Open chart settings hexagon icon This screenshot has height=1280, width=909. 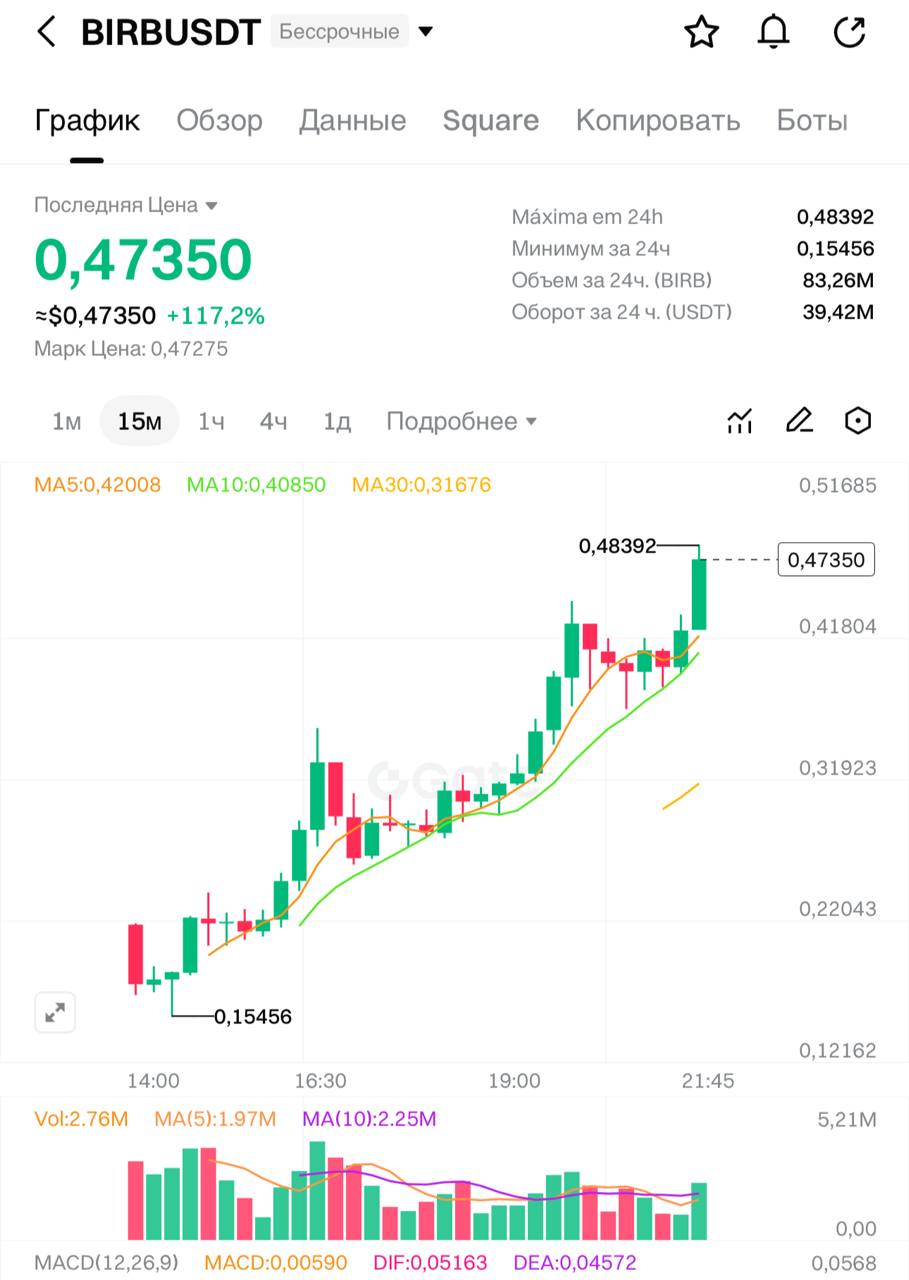(858, 422)
